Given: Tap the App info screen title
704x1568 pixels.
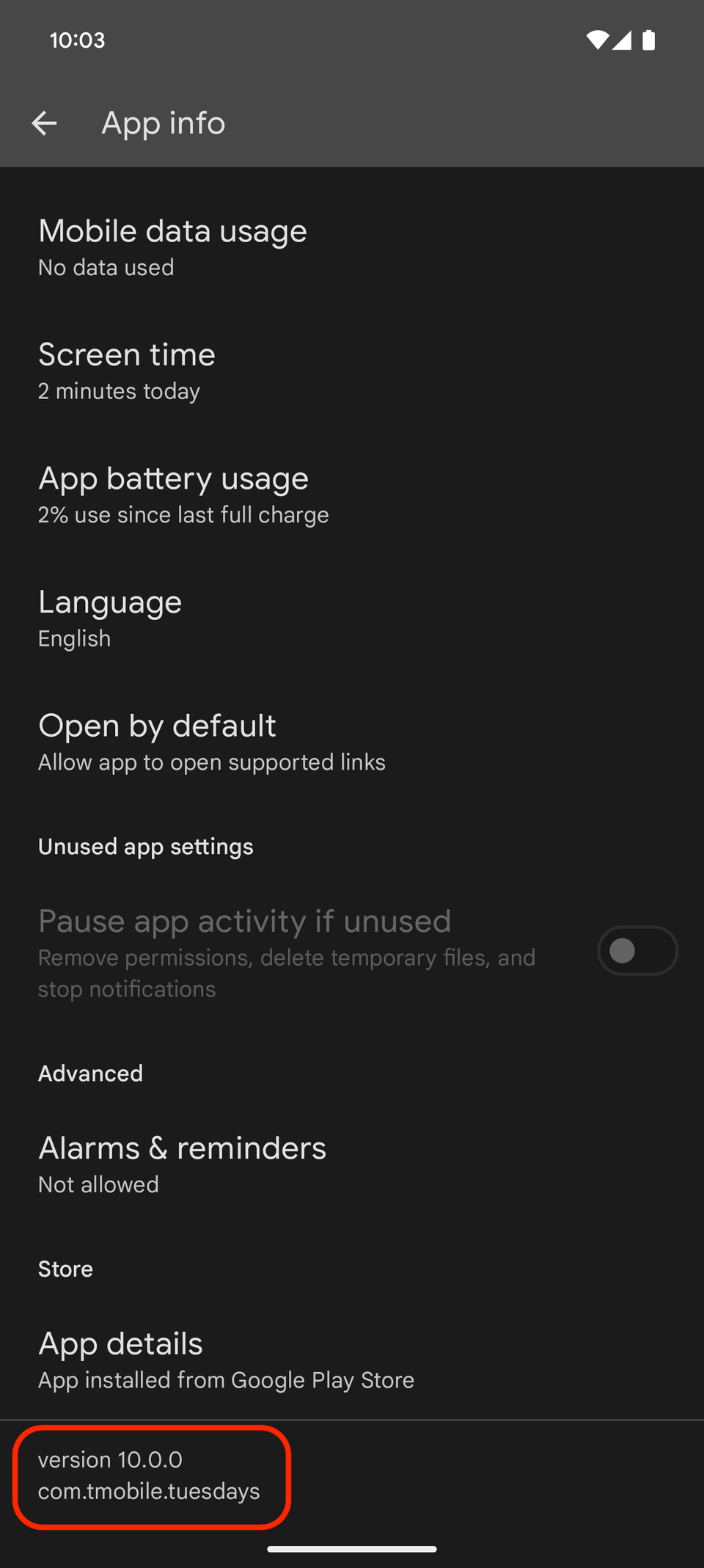Looking at the screenshot, I should coord(163,123).
